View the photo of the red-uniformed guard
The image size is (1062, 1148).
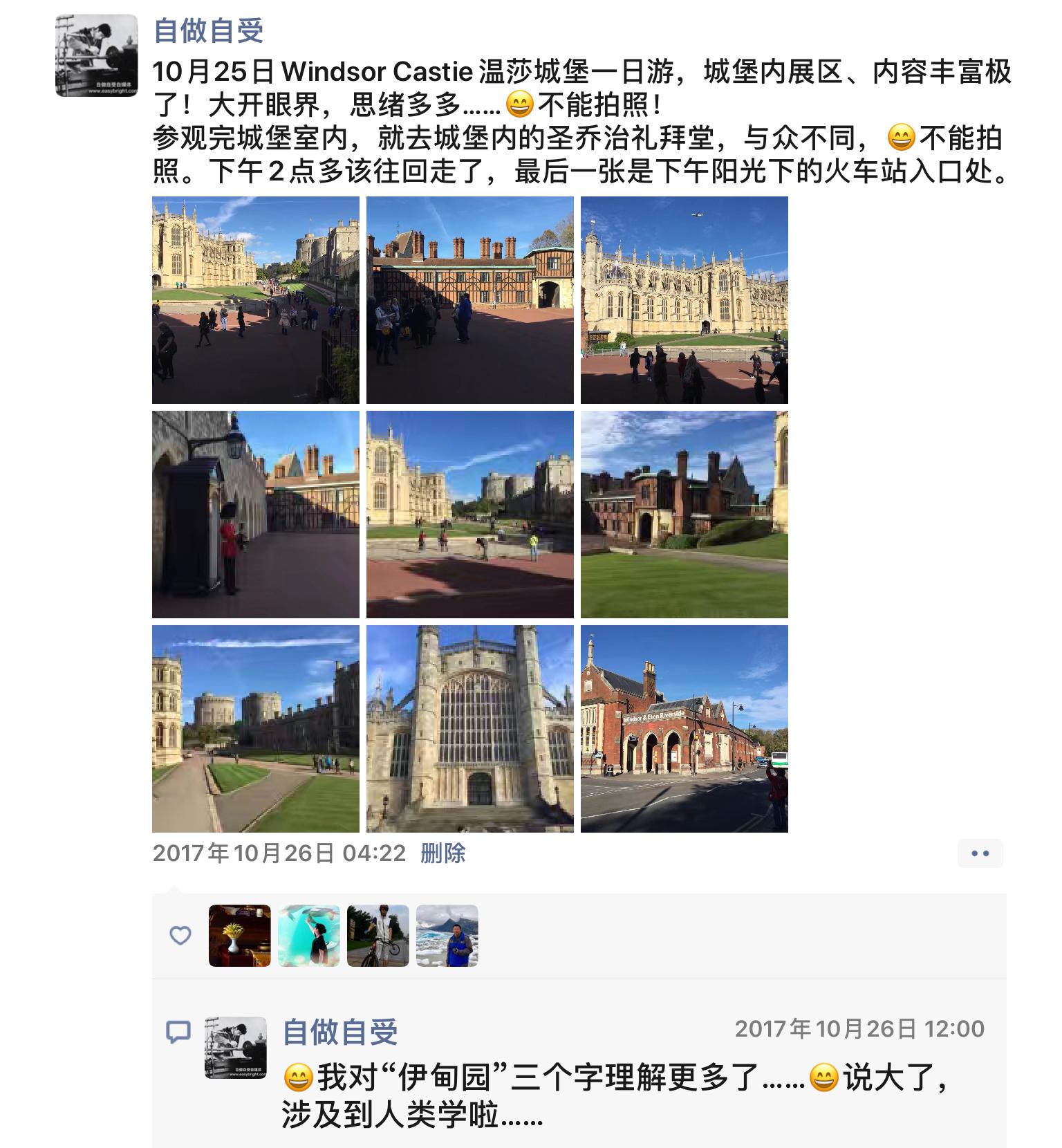pyautogui.click(x=255, y=514)
